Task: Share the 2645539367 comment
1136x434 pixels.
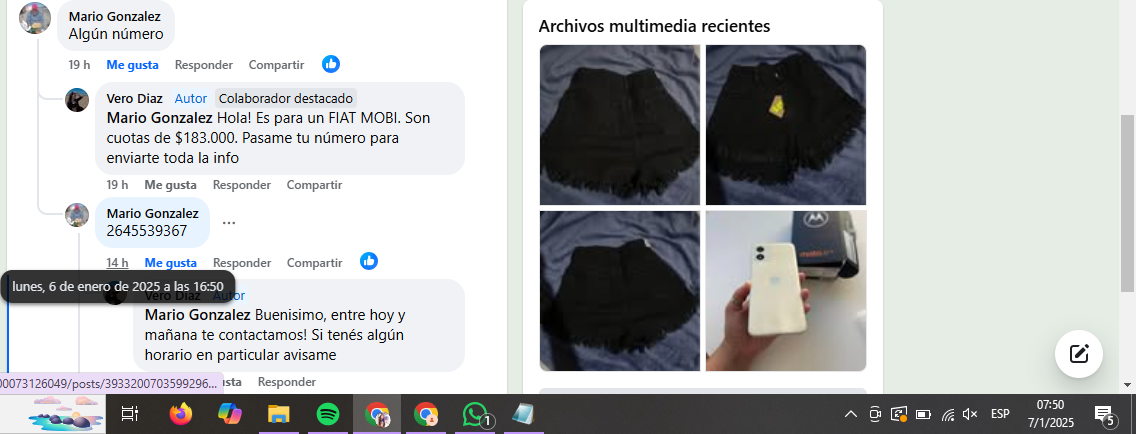Action: (314, 263)
